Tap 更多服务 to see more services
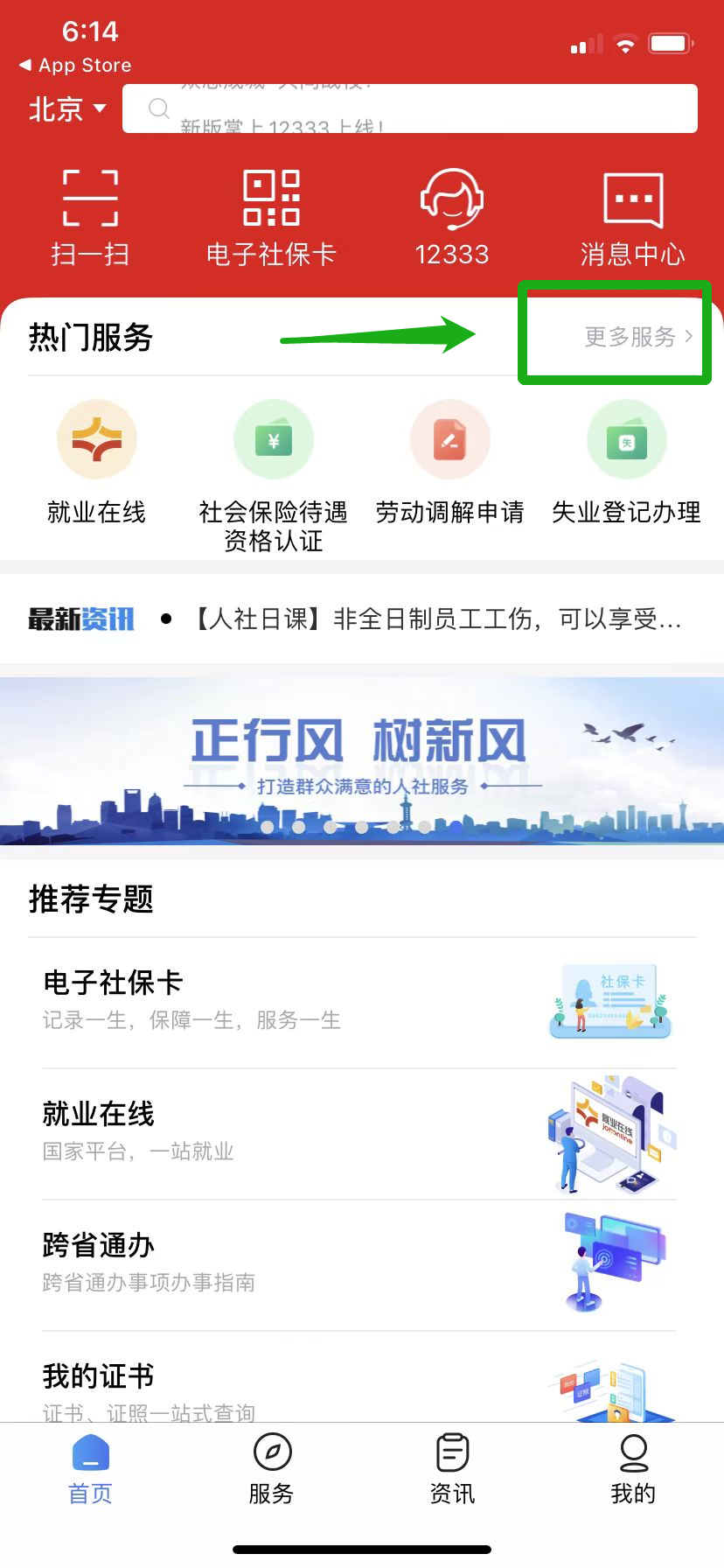 [x=639, y=336]
